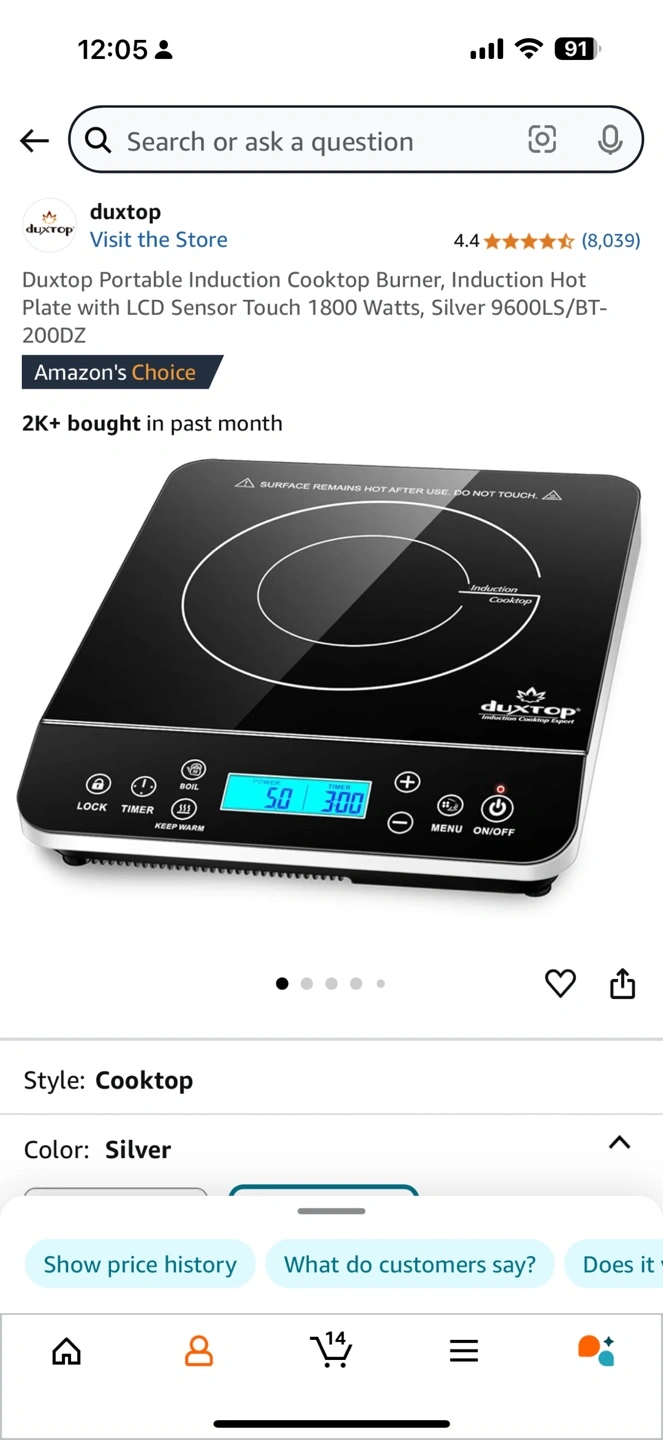Image resolution: width=663 pixels, height=1440 pixels.
Task: Open the 8,039 customer ratings
Action: click(x=610, y=240)
